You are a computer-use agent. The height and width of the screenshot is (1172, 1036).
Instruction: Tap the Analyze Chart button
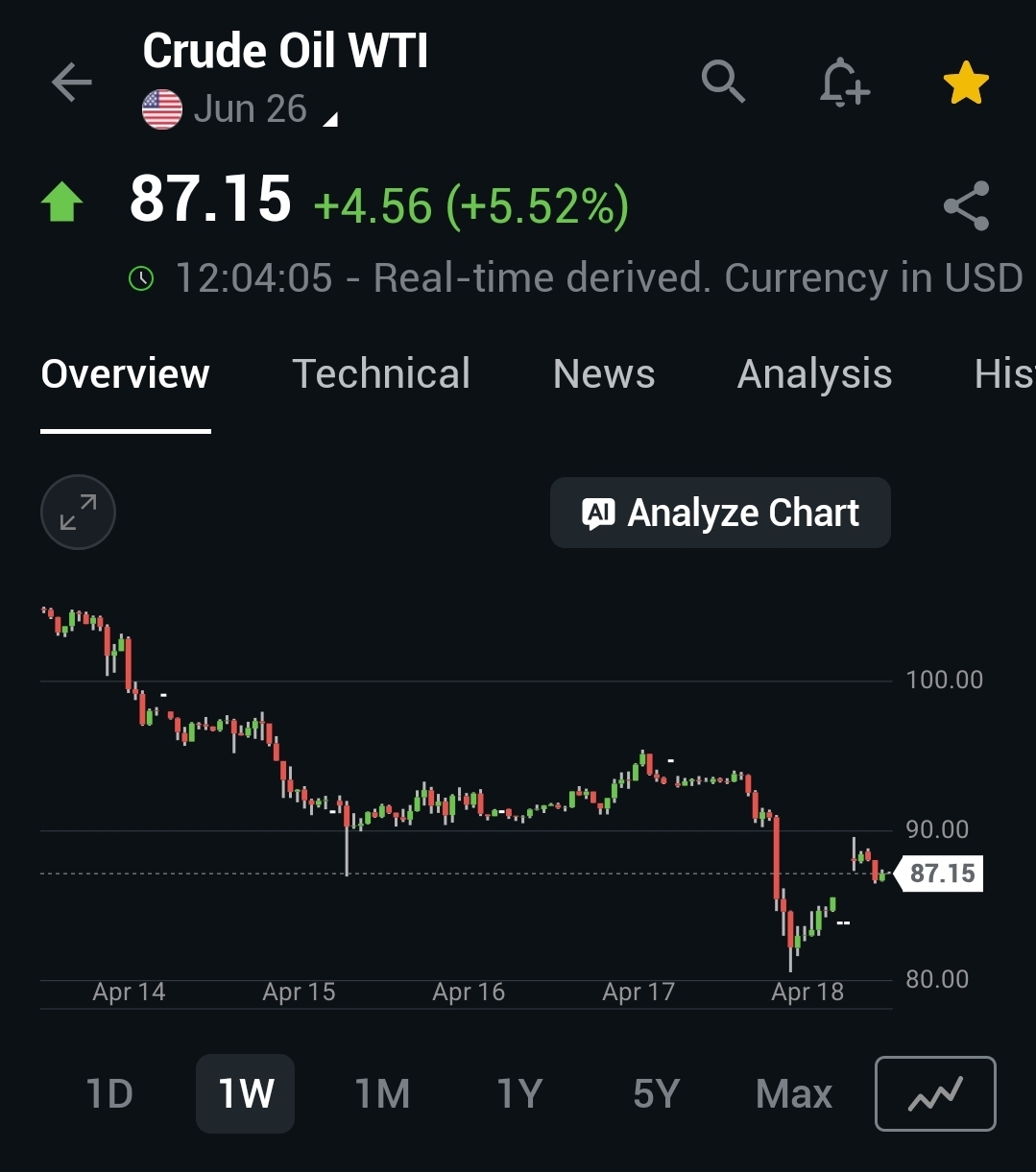[720, 513]
